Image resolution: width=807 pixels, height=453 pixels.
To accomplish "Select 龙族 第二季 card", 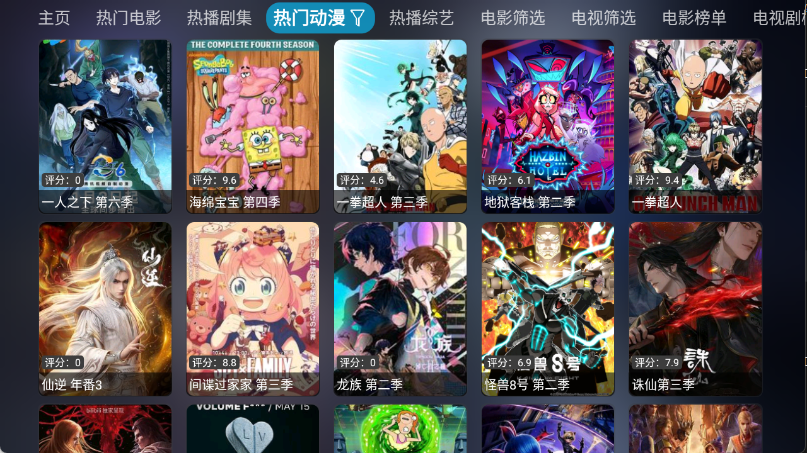I will click(400, 308).
